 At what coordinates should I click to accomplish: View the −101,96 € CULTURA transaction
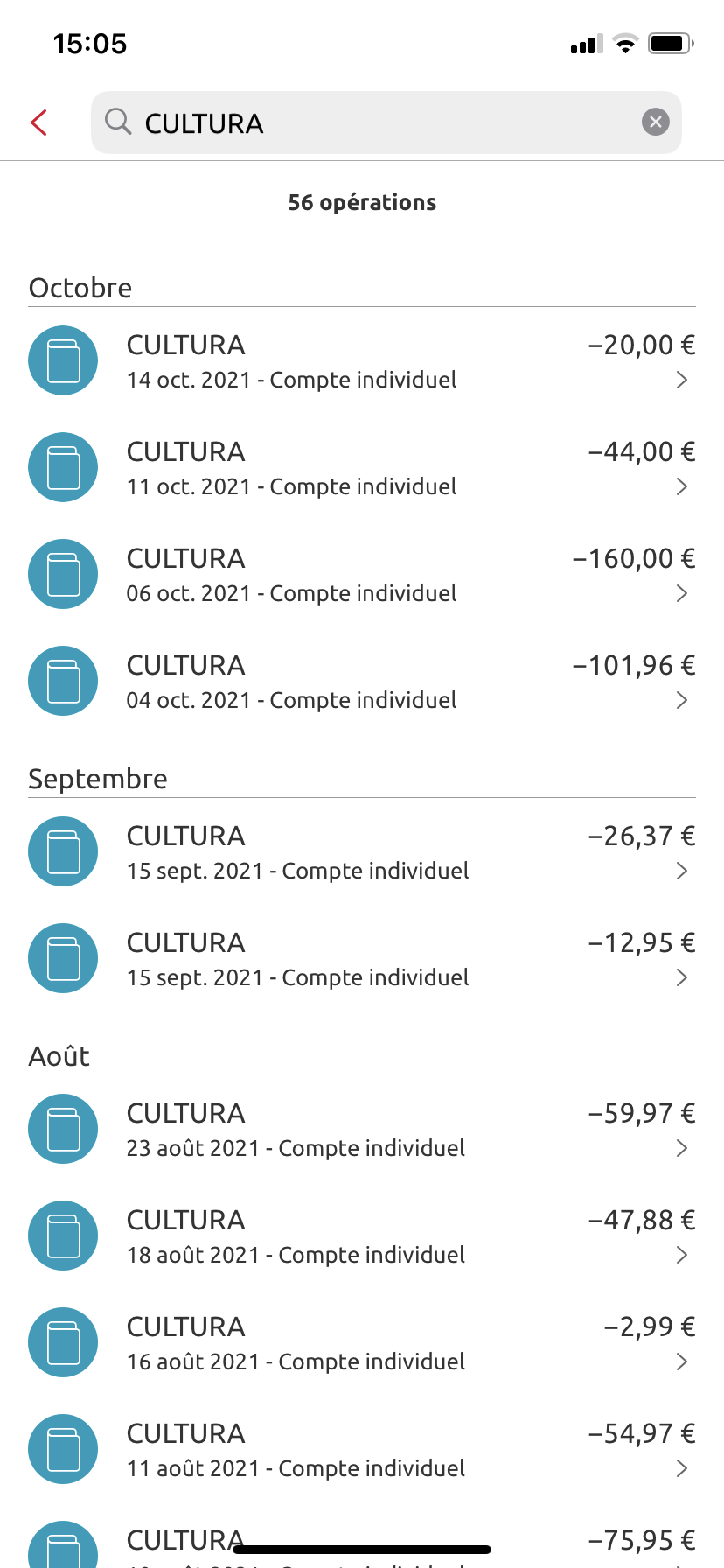362,682
